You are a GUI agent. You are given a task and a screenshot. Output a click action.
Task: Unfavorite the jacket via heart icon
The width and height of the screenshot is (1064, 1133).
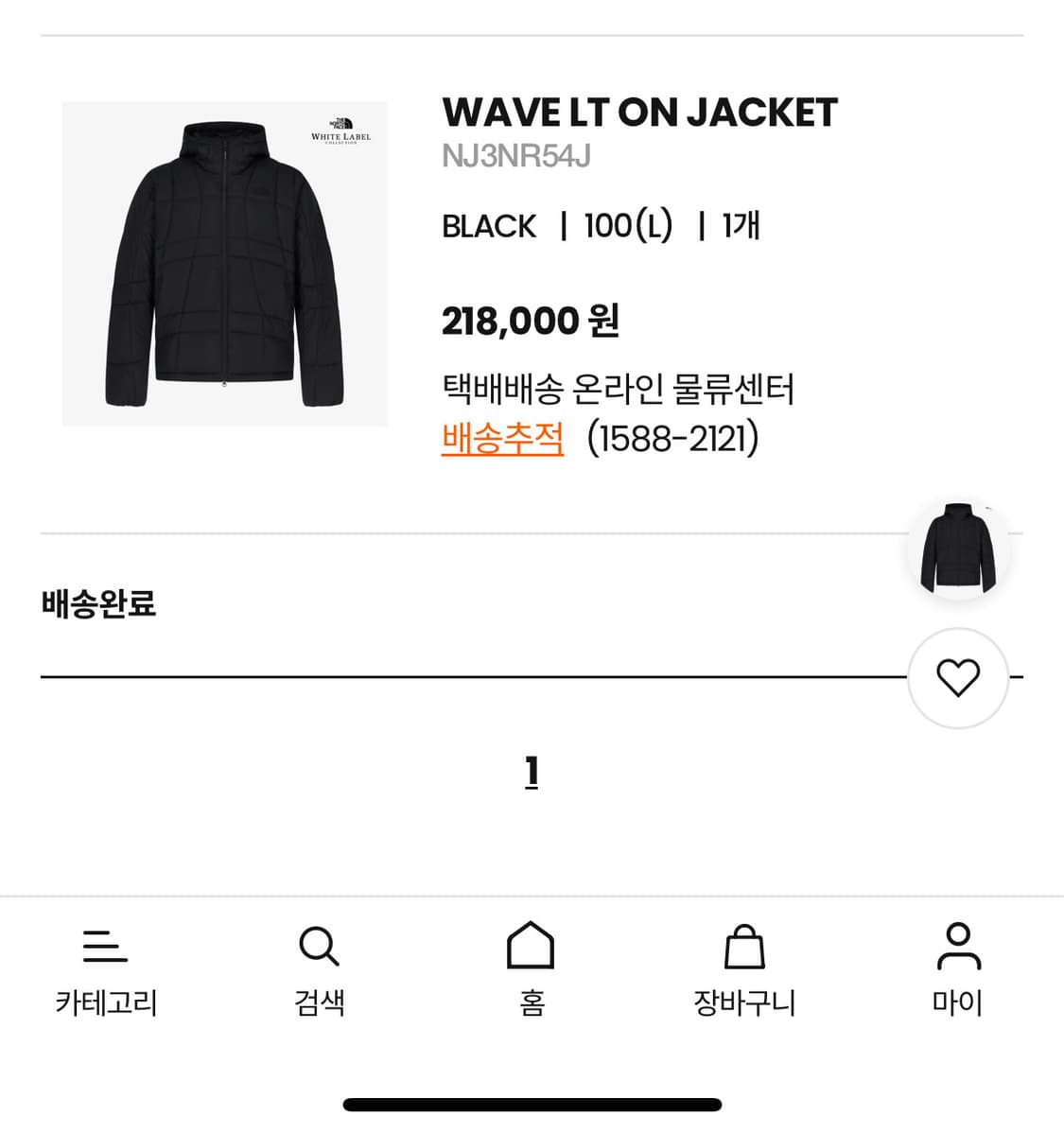click(958, 677)
